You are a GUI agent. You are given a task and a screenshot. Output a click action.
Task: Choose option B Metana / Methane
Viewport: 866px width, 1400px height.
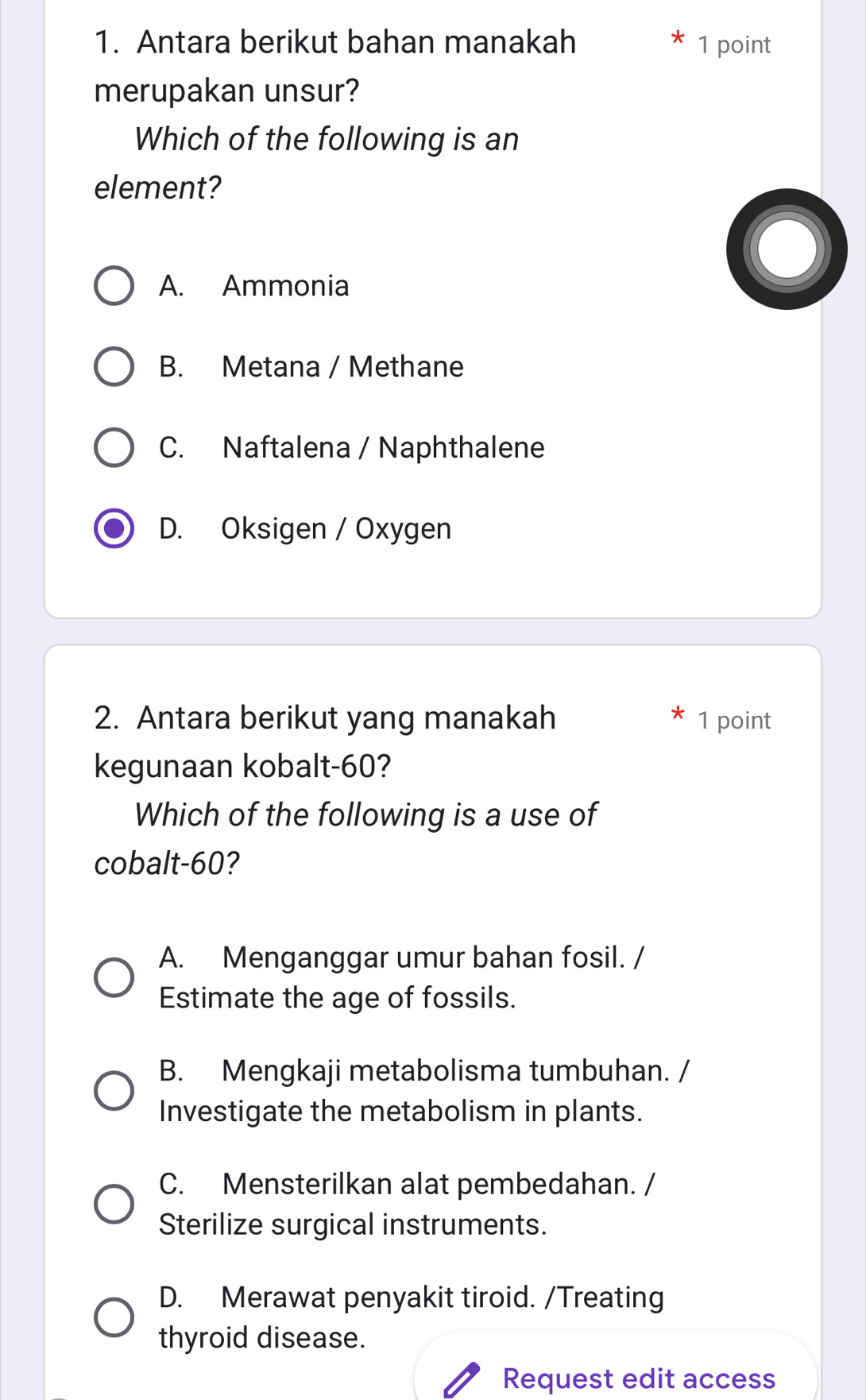pyautogui.click(x=114, y=366)
